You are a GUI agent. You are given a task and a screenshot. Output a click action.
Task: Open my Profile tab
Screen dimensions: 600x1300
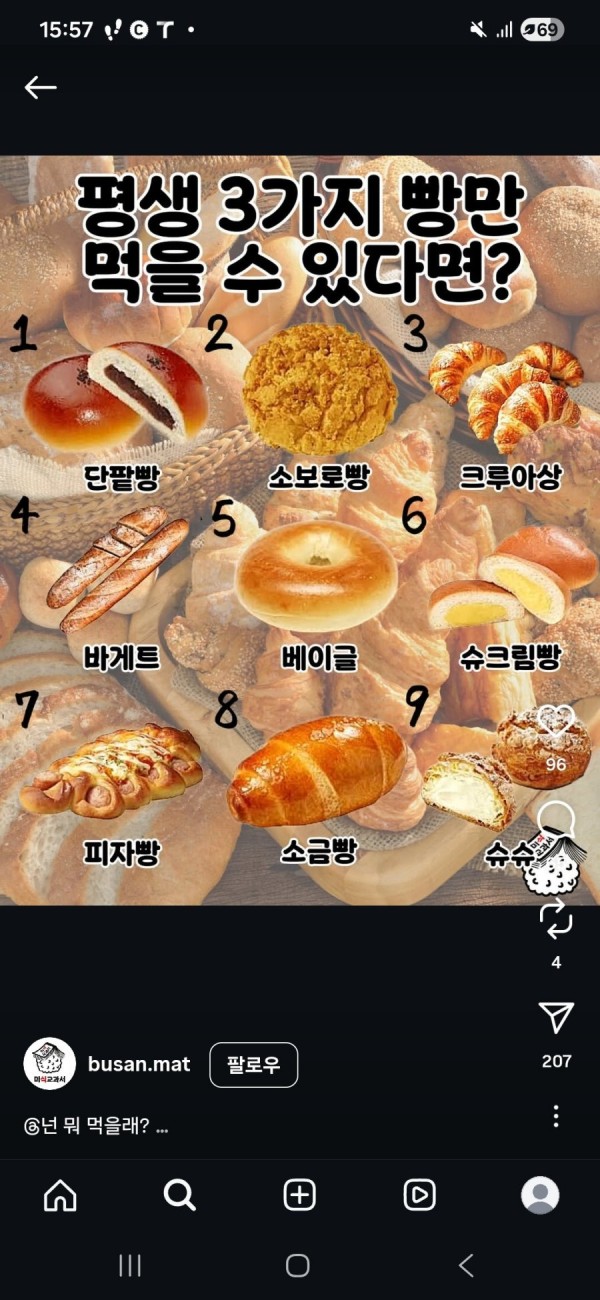point(540,1195)
